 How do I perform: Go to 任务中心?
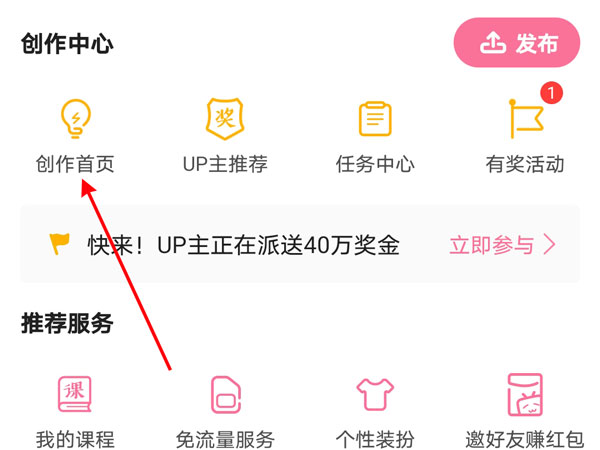click(375, 135)
